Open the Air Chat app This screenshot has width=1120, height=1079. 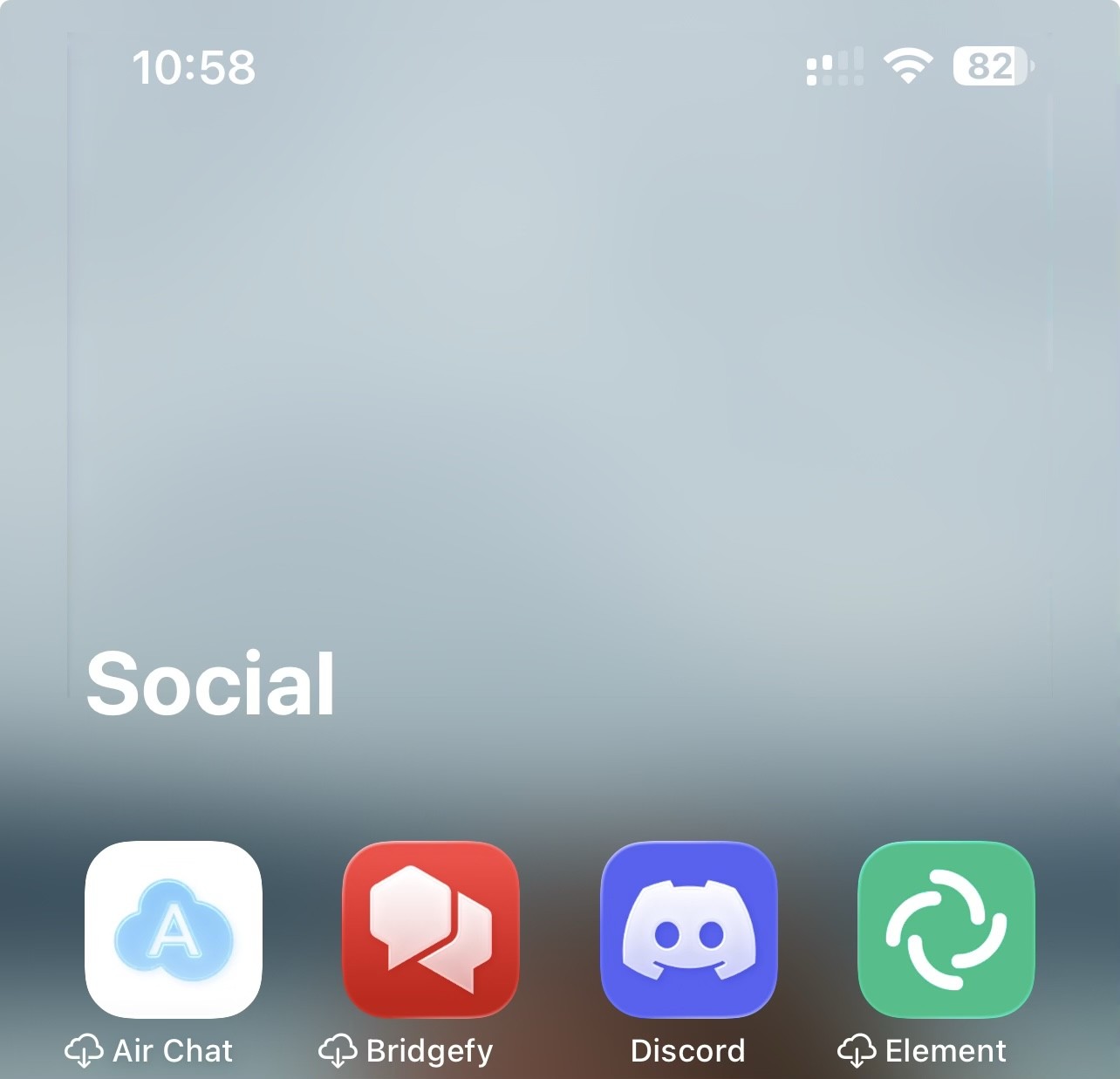click(x=174, y=929)
